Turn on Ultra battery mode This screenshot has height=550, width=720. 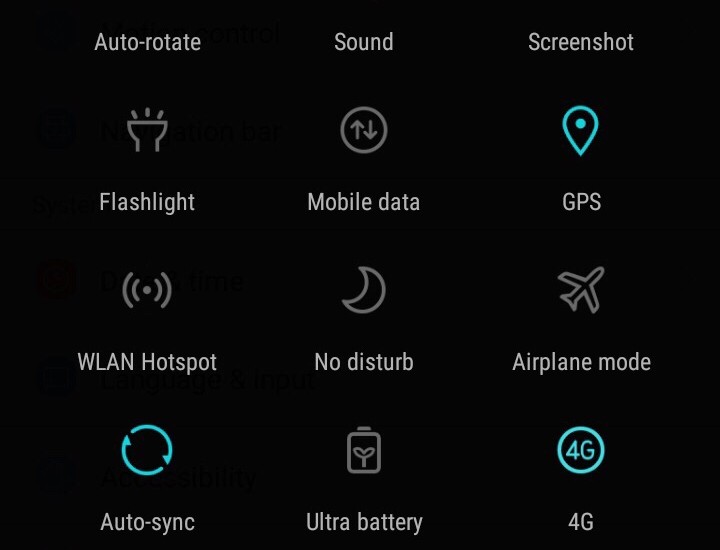[364, 451]
